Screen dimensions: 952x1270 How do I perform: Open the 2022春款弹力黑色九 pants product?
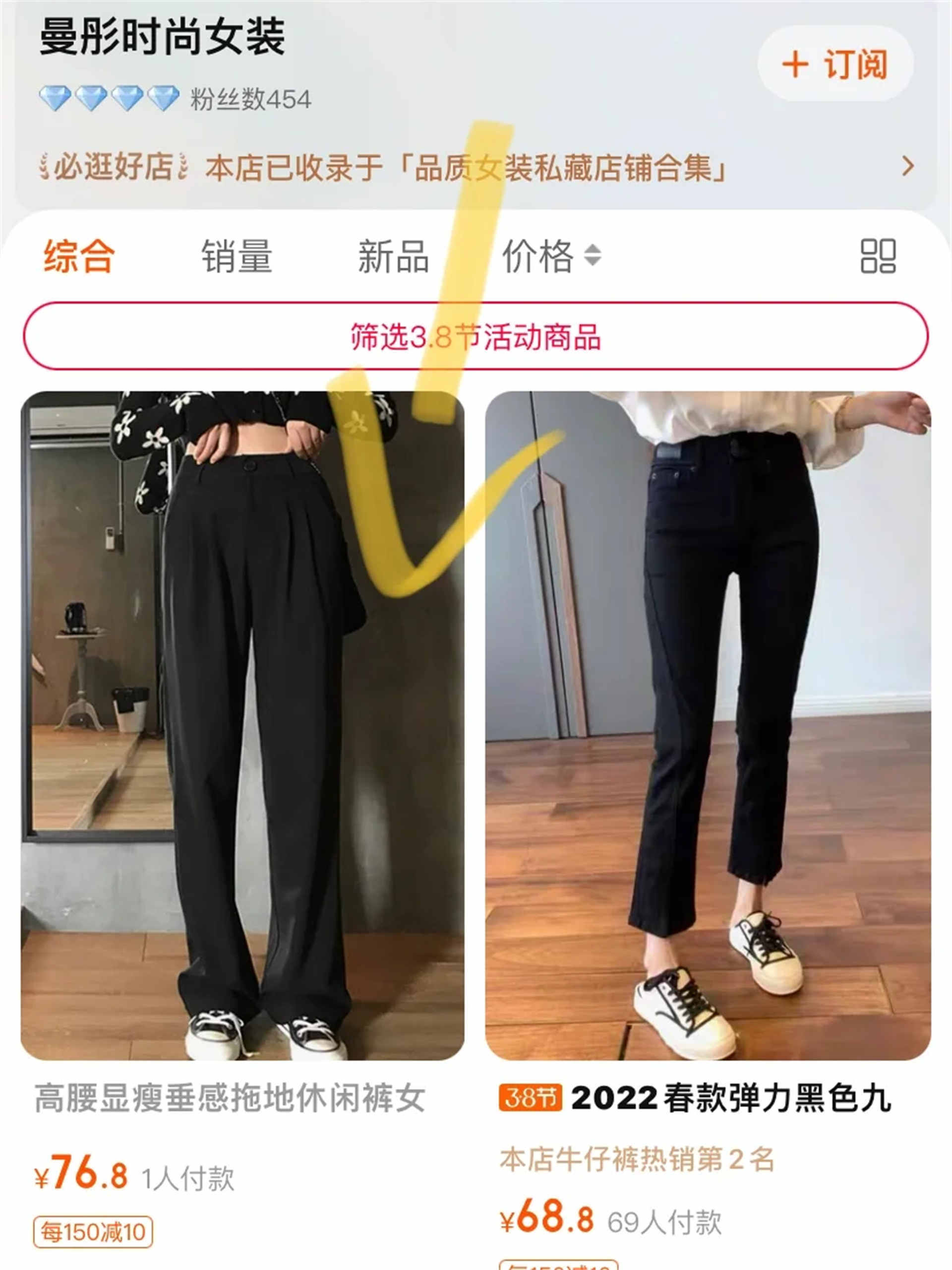708,726
